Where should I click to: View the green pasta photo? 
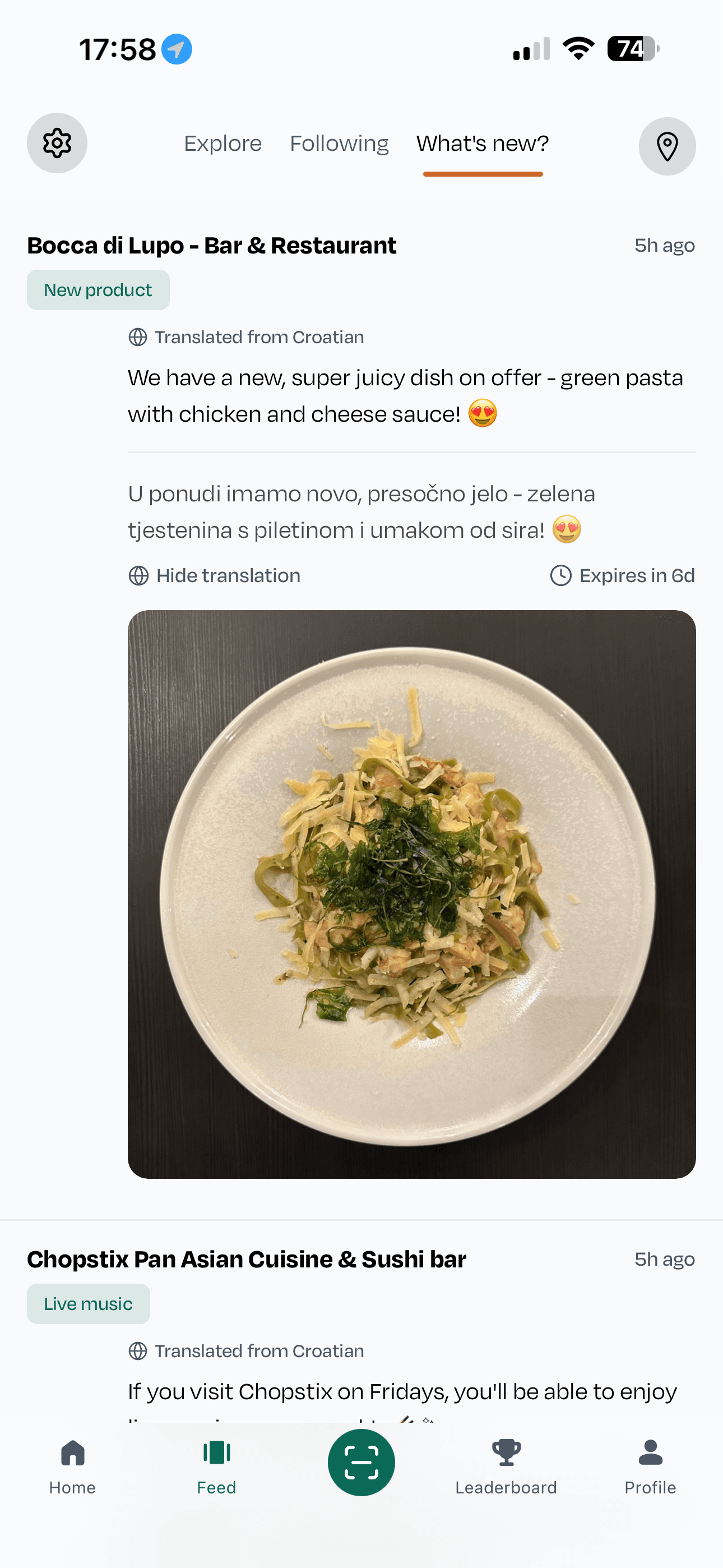tap(411, 893)
